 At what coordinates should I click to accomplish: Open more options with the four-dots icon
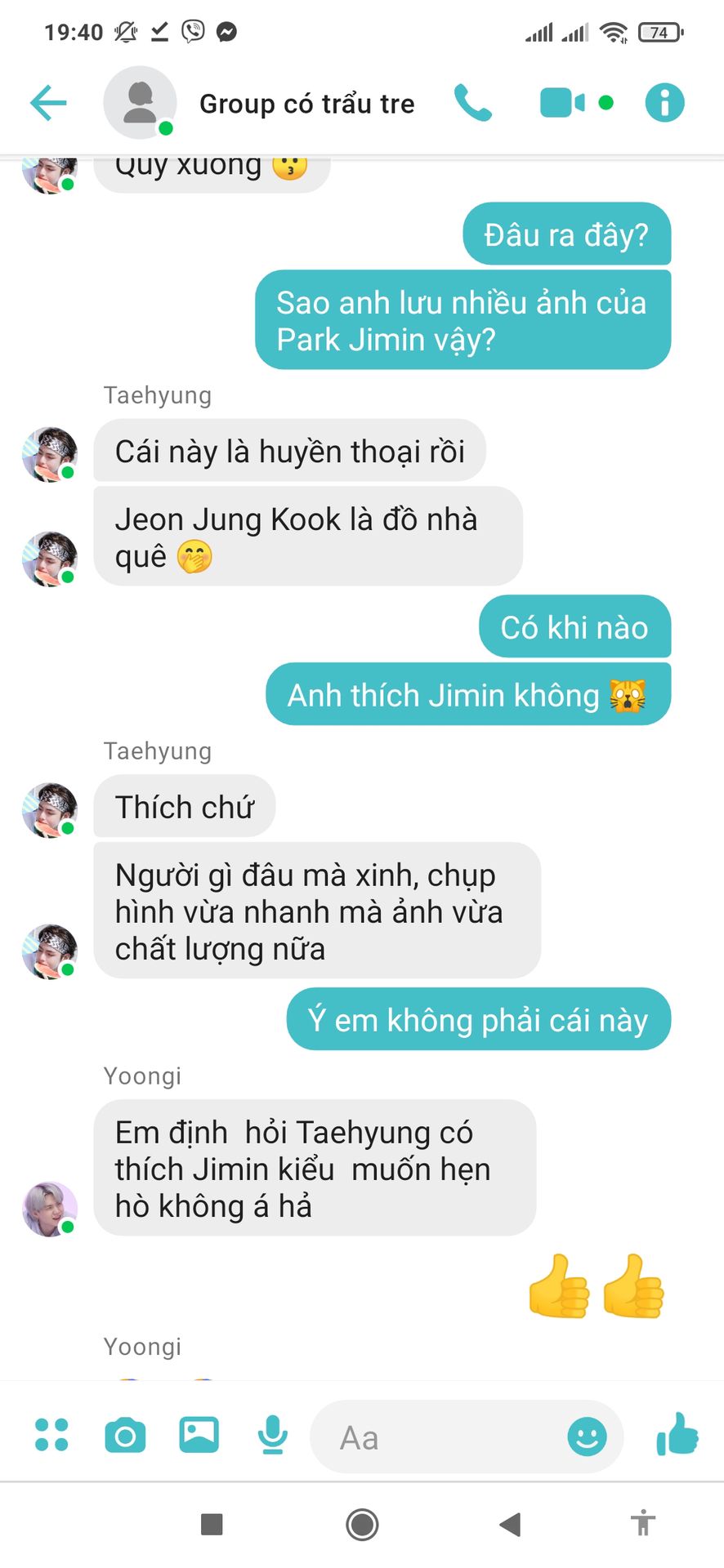coord(51,1435)
